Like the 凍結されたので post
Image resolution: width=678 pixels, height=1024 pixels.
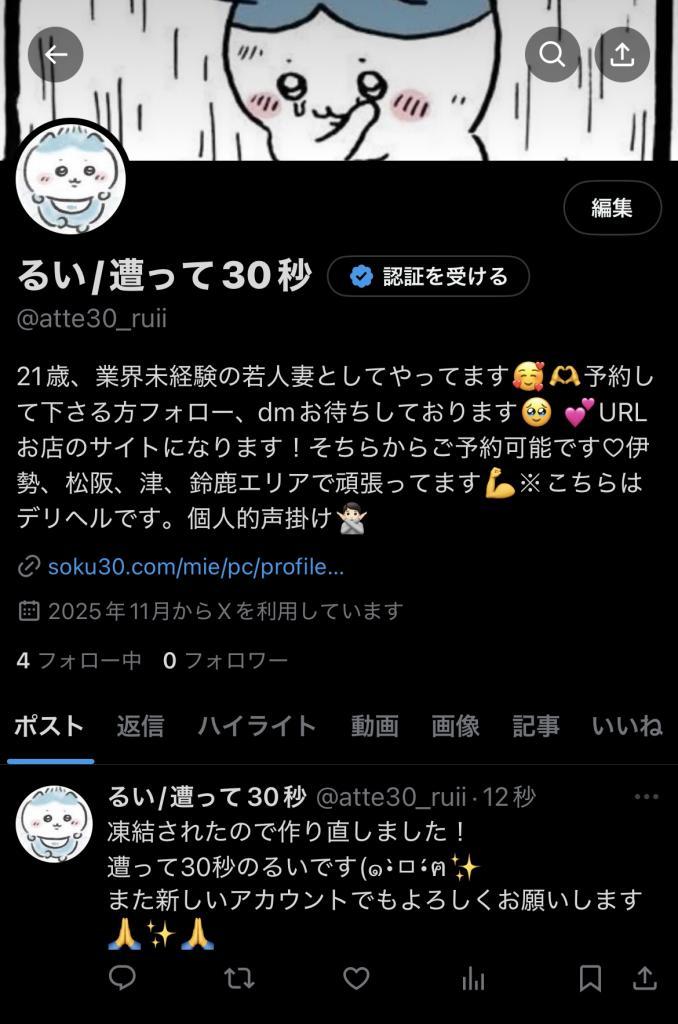tap(356, 978)
